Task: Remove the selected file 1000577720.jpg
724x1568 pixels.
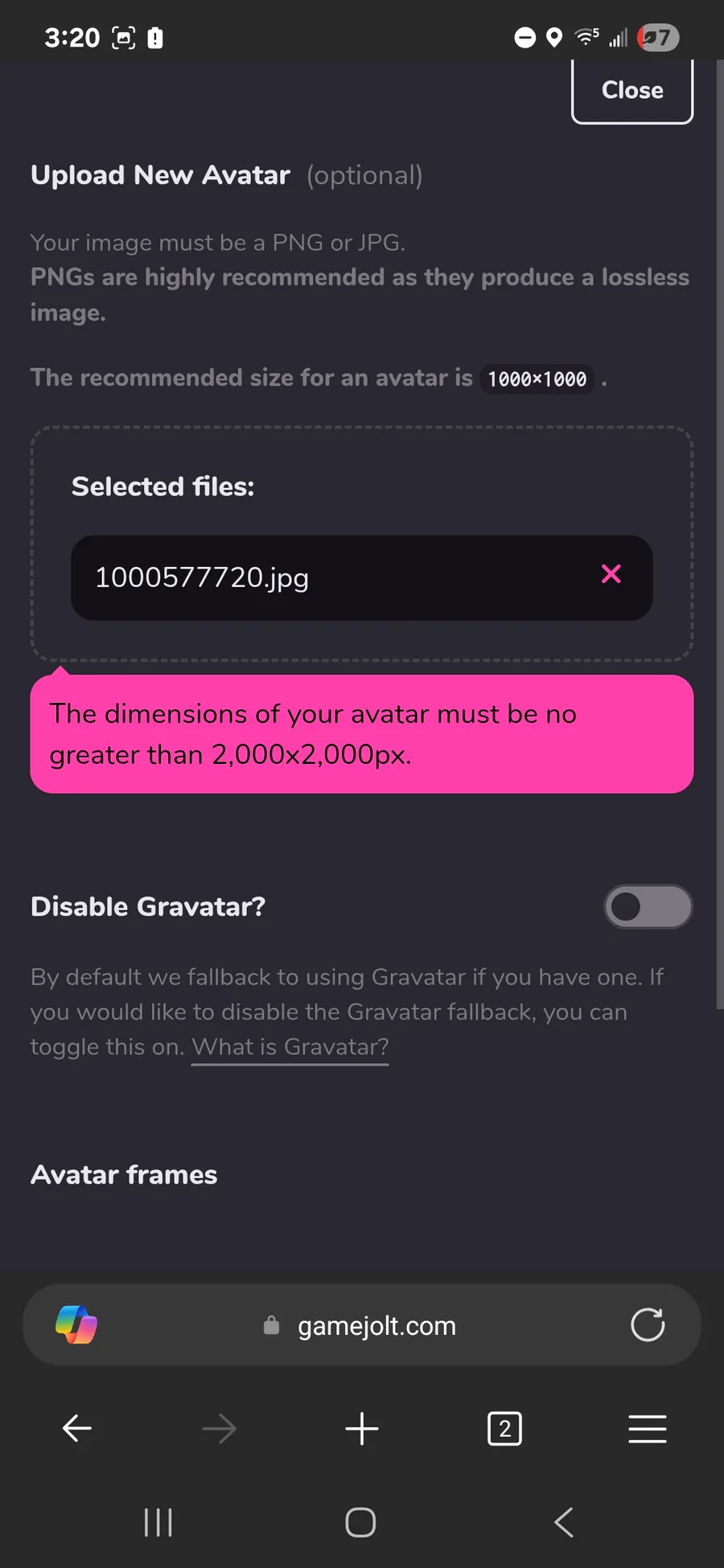Action: click(611, 574)
